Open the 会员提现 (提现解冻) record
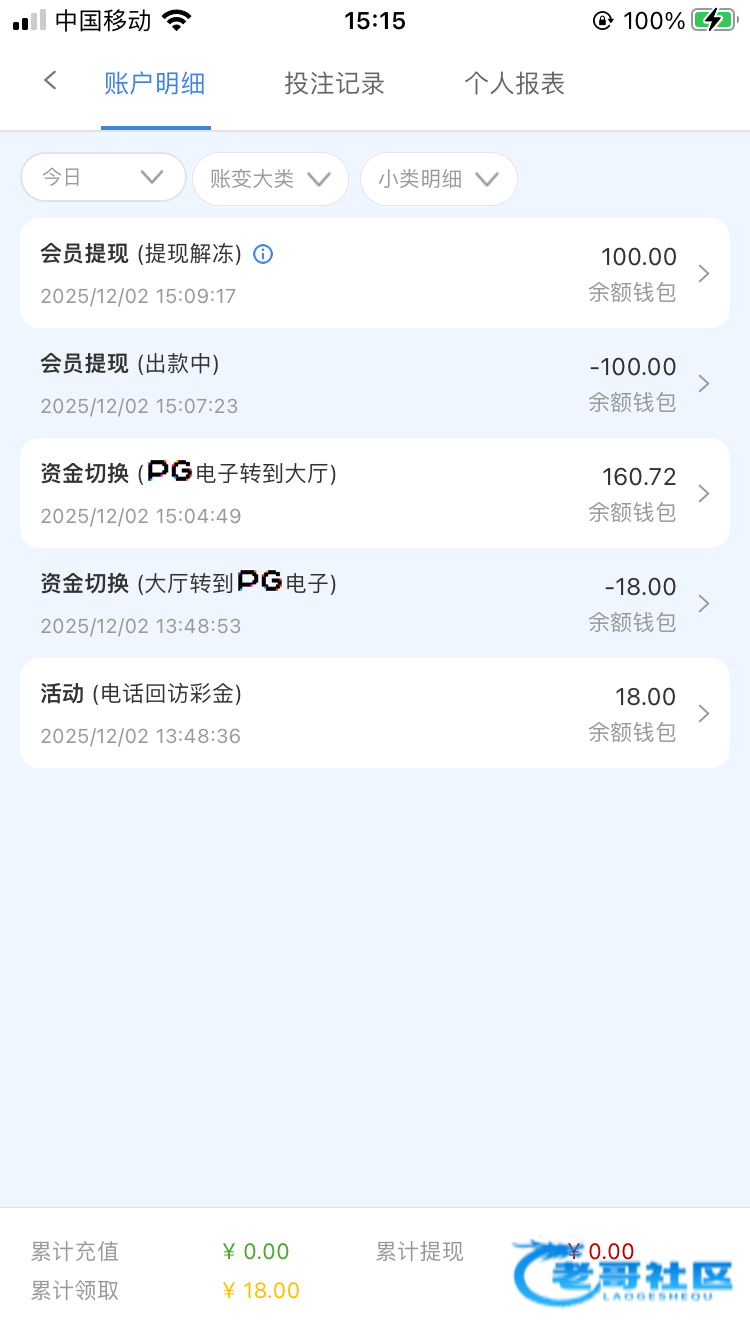Viewport: 750px width, 1334px height. (x=374, y=273)
